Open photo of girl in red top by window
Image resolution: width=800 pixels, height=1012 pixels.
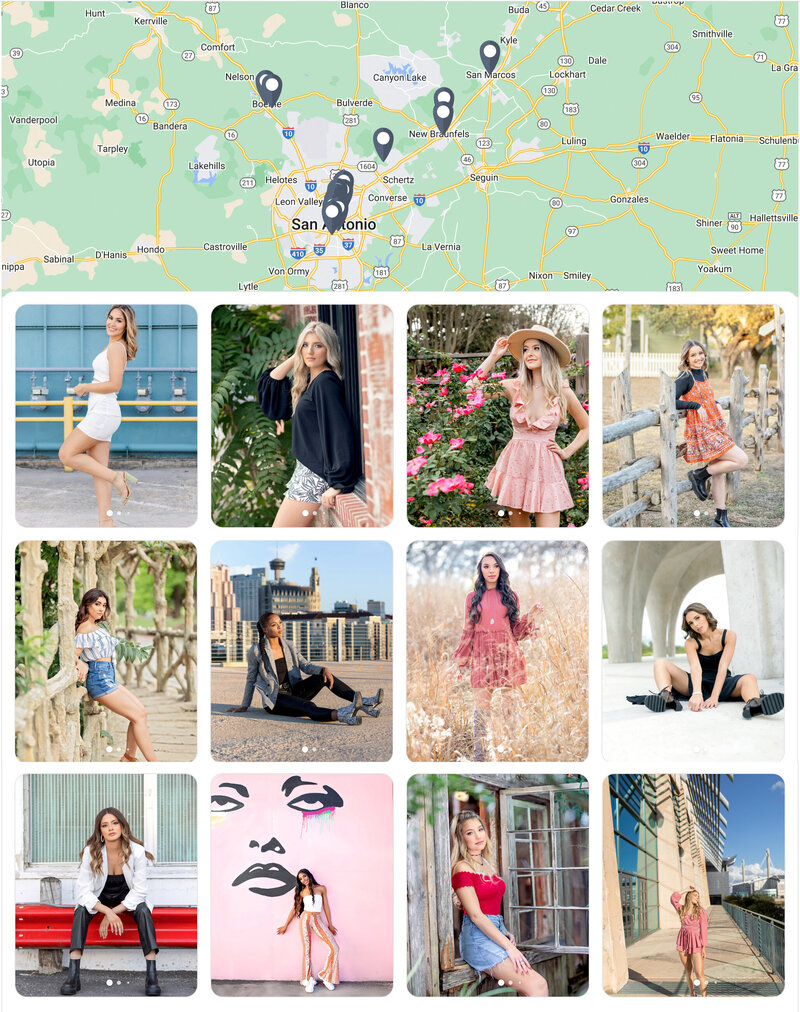[497, 884]
